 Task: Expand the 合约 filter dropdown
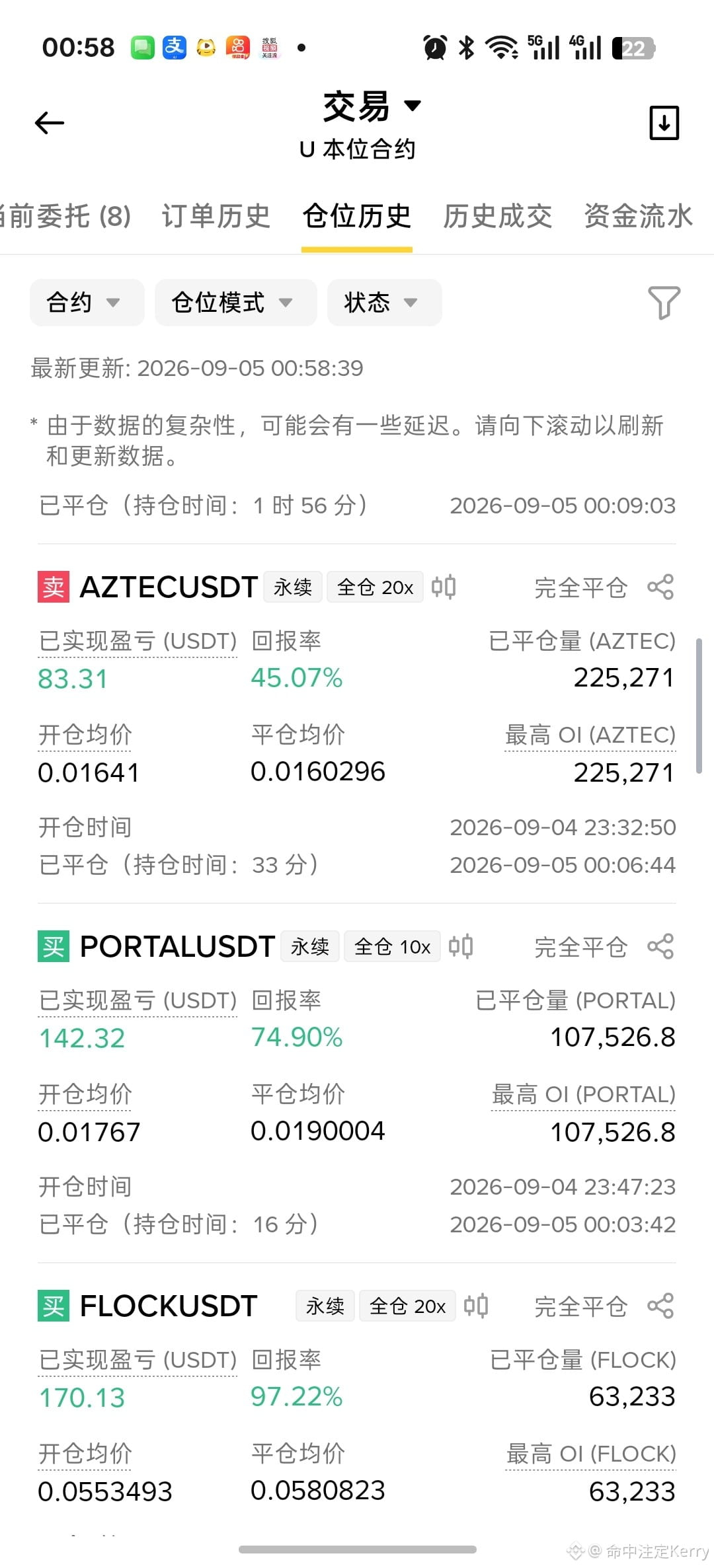[87, 303]
